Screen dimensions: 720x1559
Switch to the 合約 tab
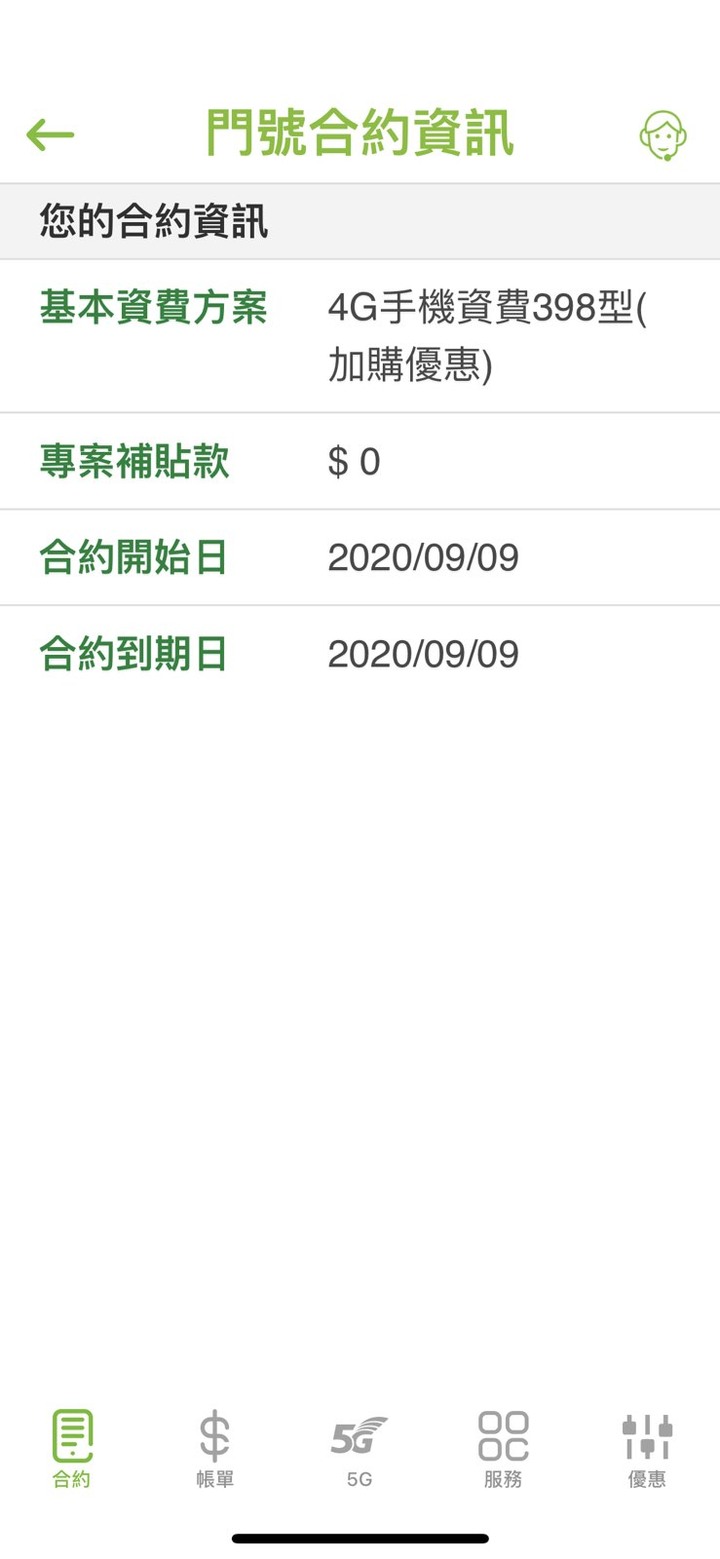(72, 1449)
